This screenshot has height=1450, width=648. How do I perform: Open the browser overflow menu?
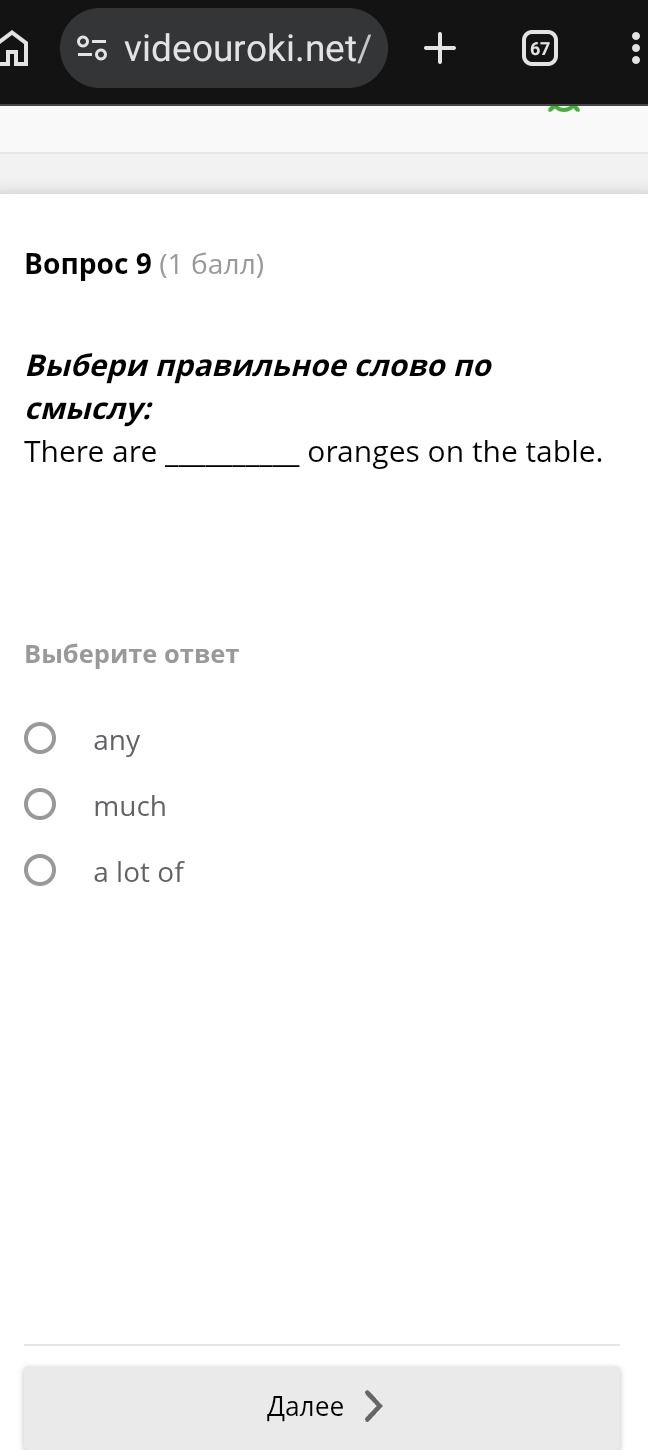[635, 48]
